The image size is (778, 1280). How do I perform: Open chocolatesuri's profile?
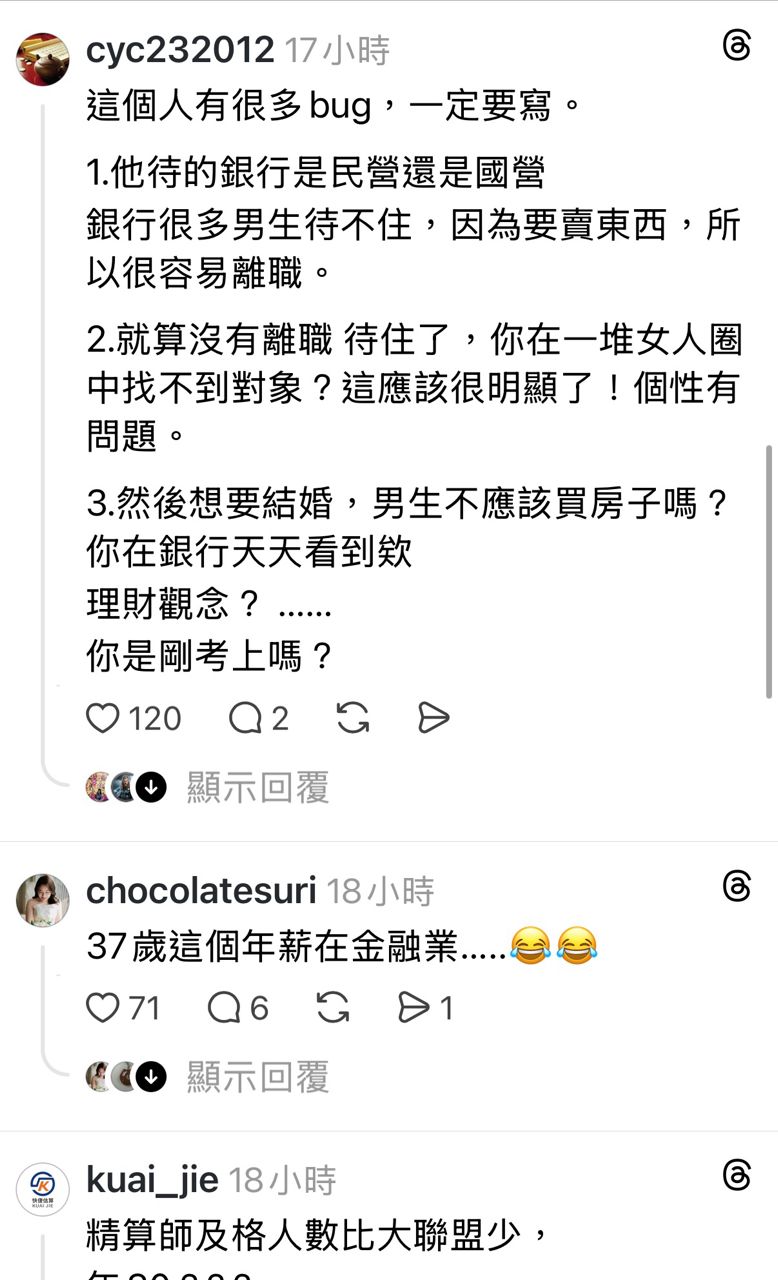[201, 890]
